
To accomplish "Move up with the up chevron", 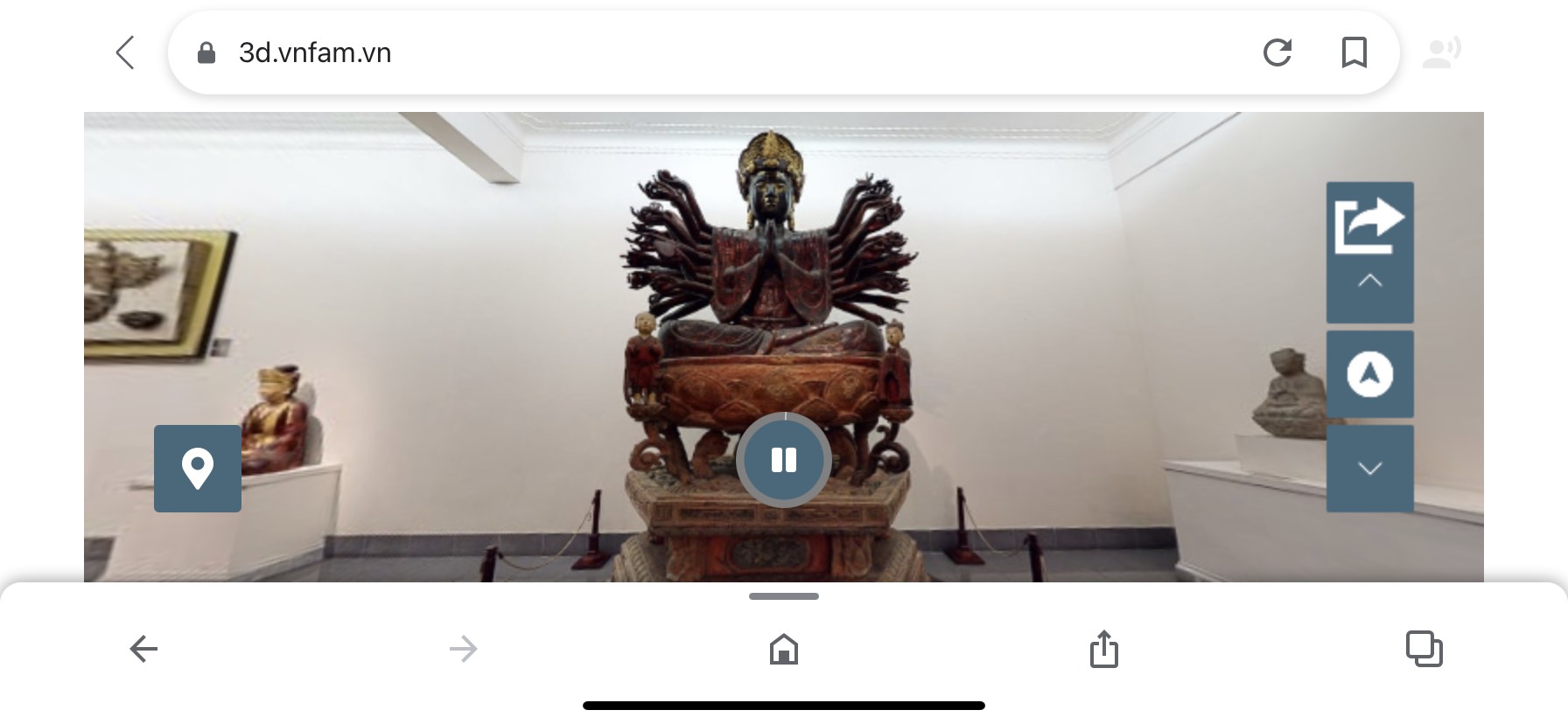I will coord(1369,282).
